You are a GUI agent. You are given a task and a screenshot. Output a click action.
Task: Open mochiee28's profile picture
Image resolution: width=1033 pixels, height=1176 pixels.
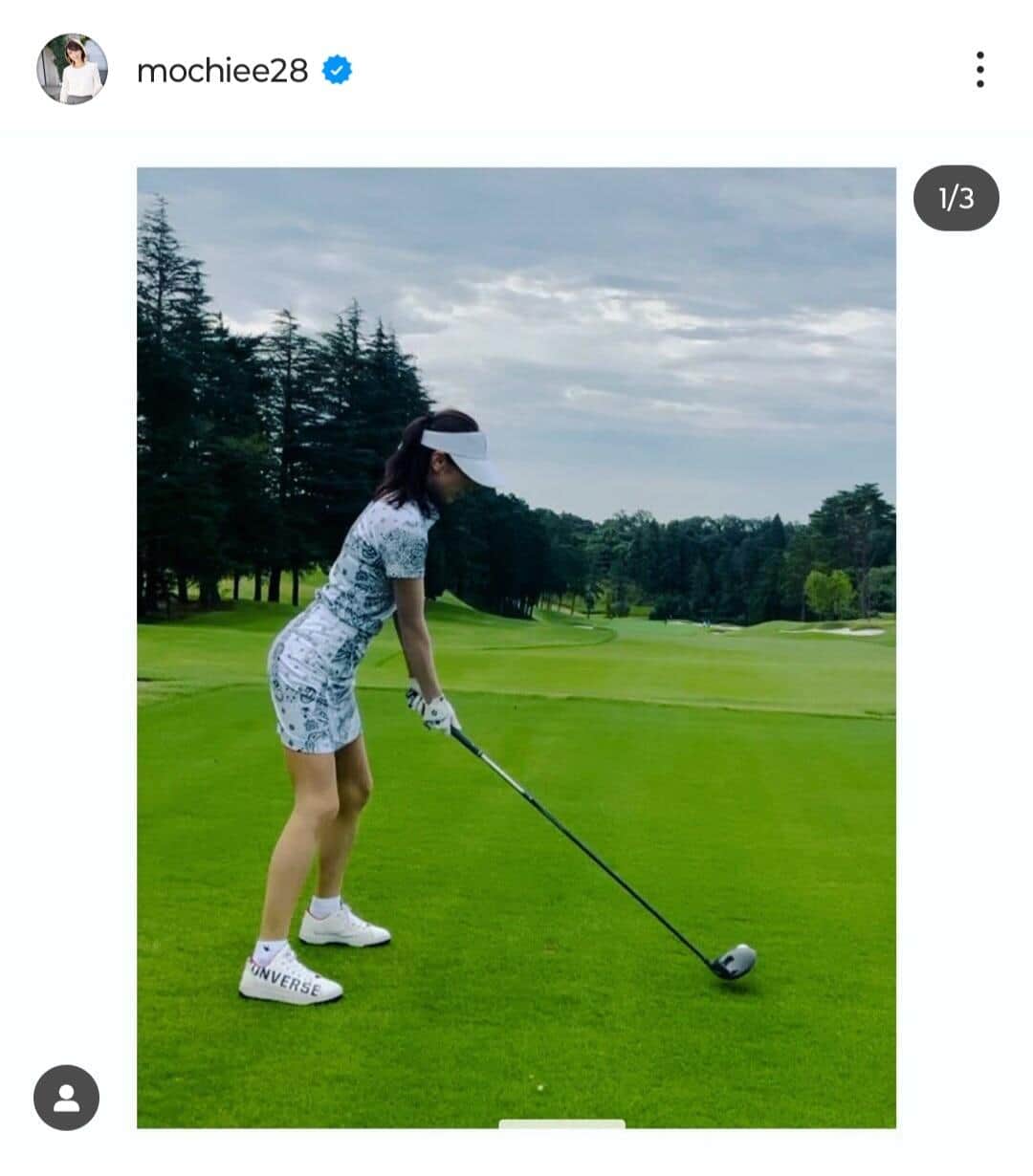point(72,69)
